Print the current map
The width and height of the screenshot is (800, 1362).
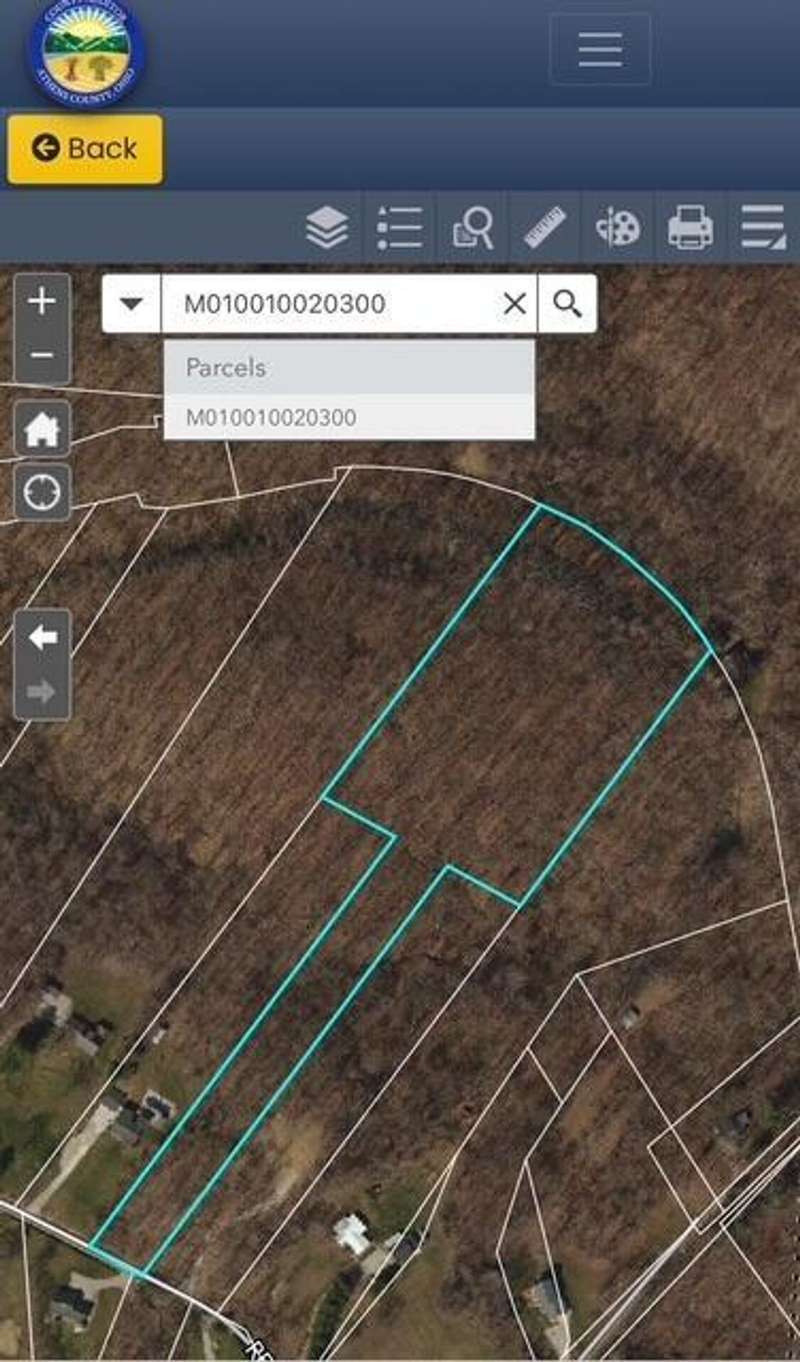(690, 228)
